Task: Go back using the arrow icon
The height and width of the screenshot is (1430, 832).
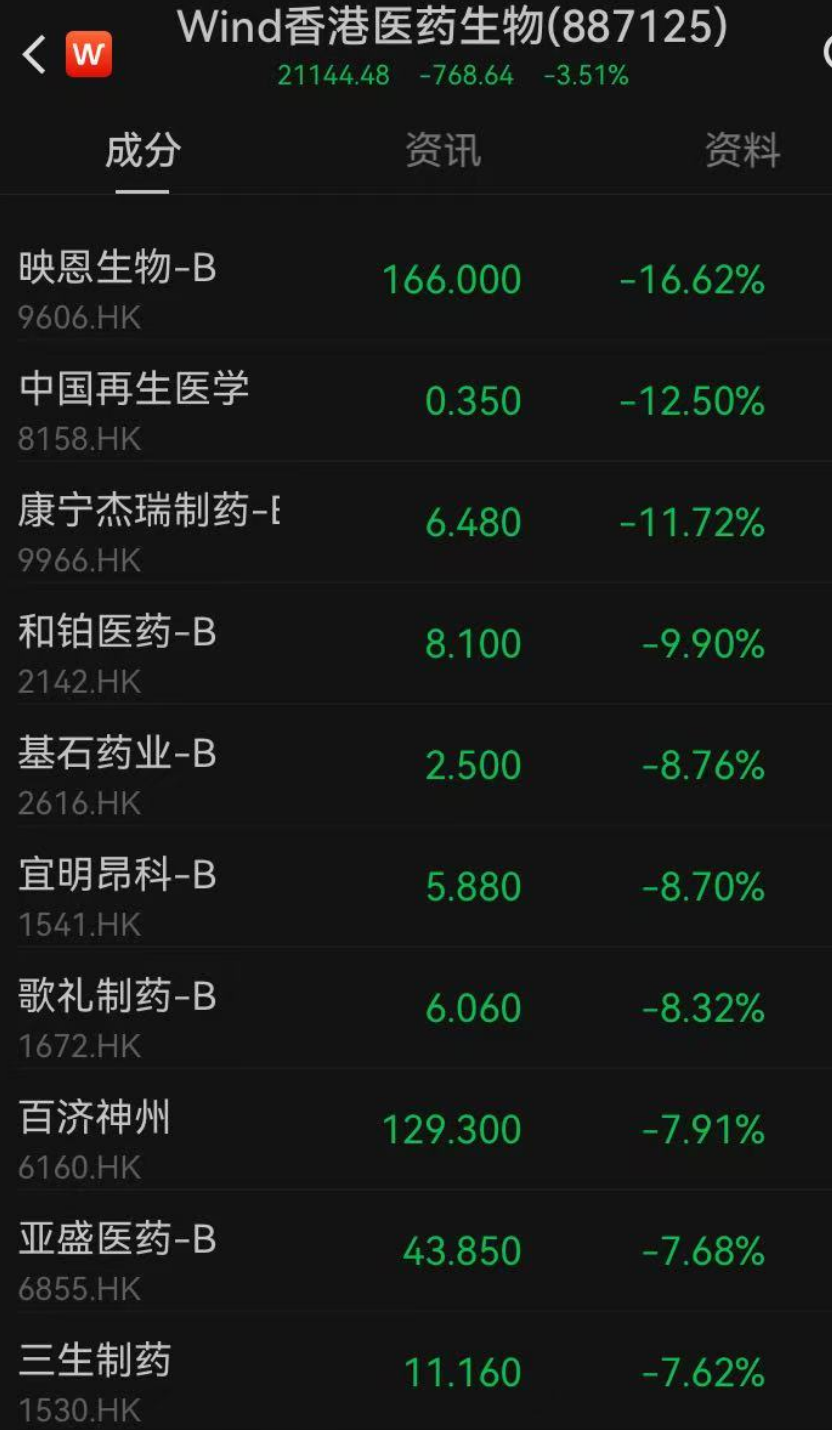Action: [34, 55]
